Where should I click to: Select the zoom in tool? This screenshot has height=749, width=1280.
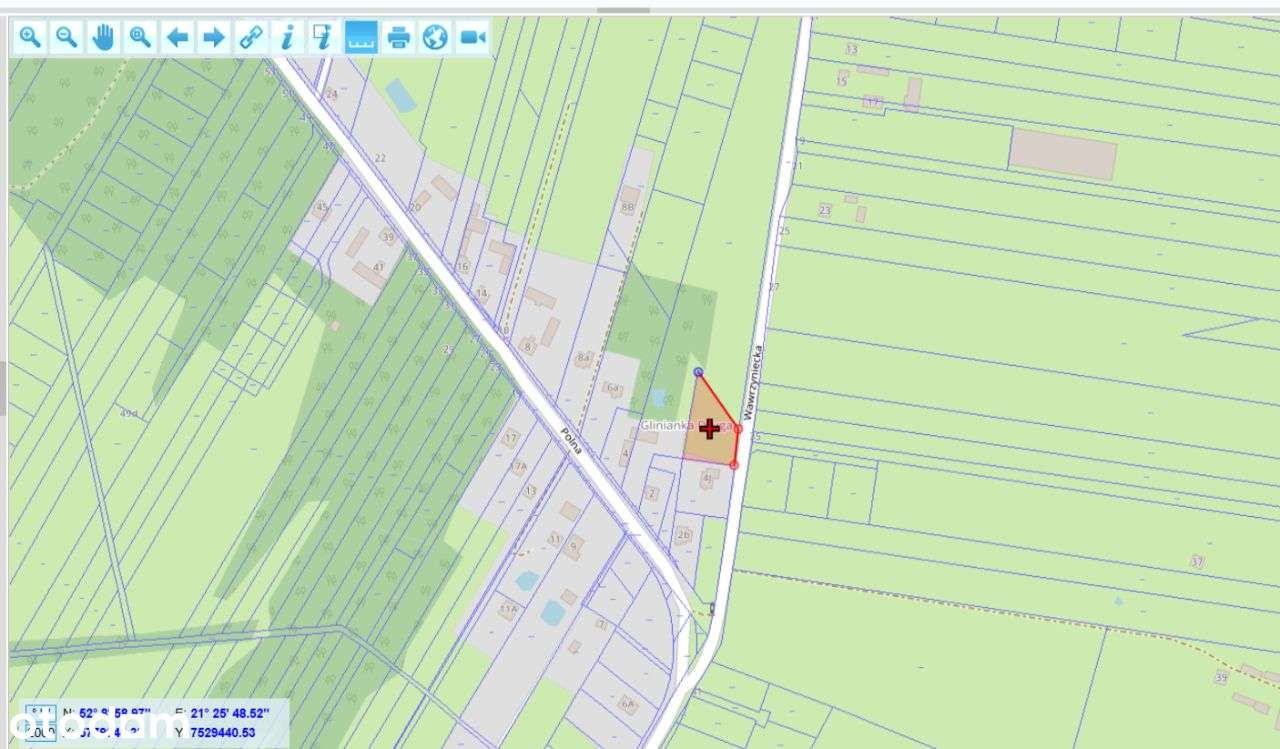[x=30, y=38]
